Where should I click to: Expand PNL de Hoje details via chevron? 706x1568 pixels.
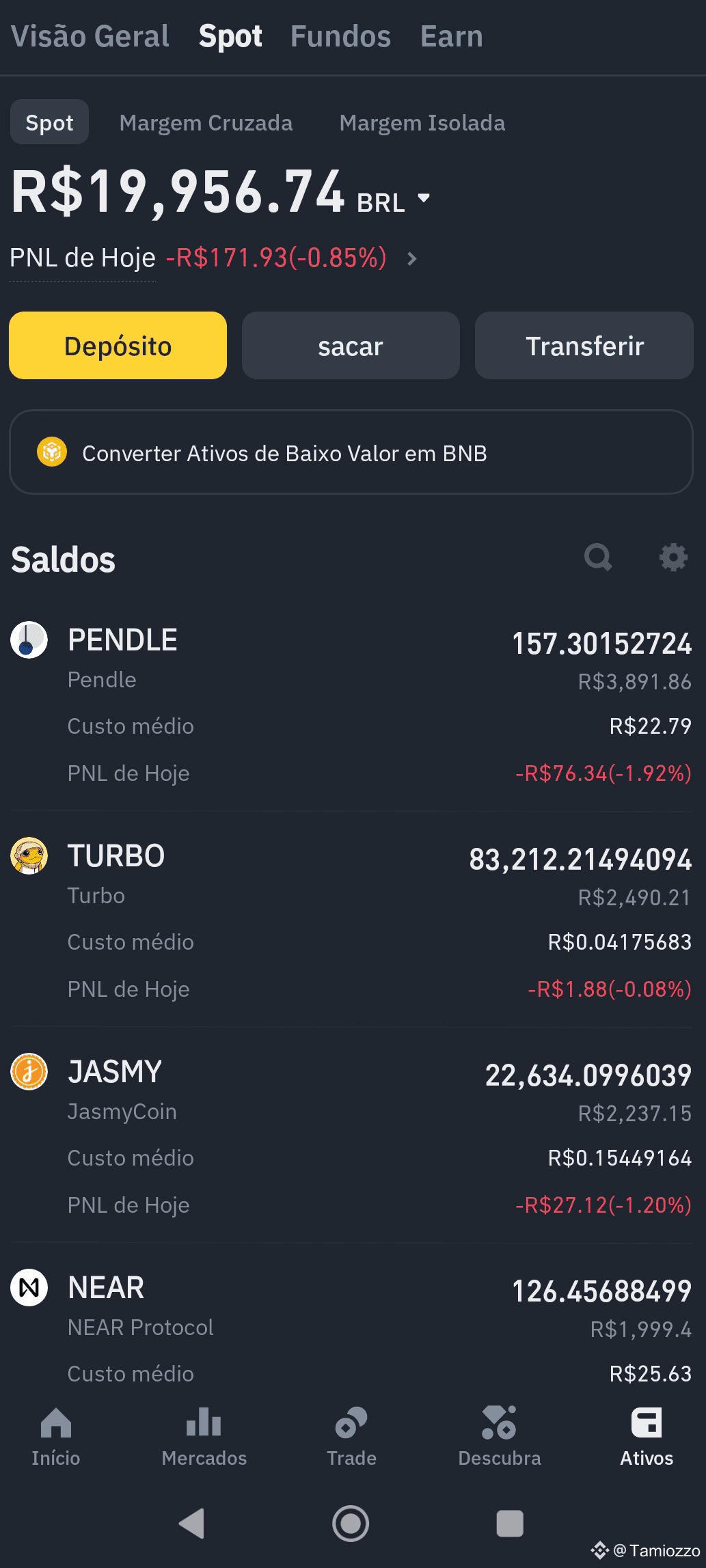(413, 258)
